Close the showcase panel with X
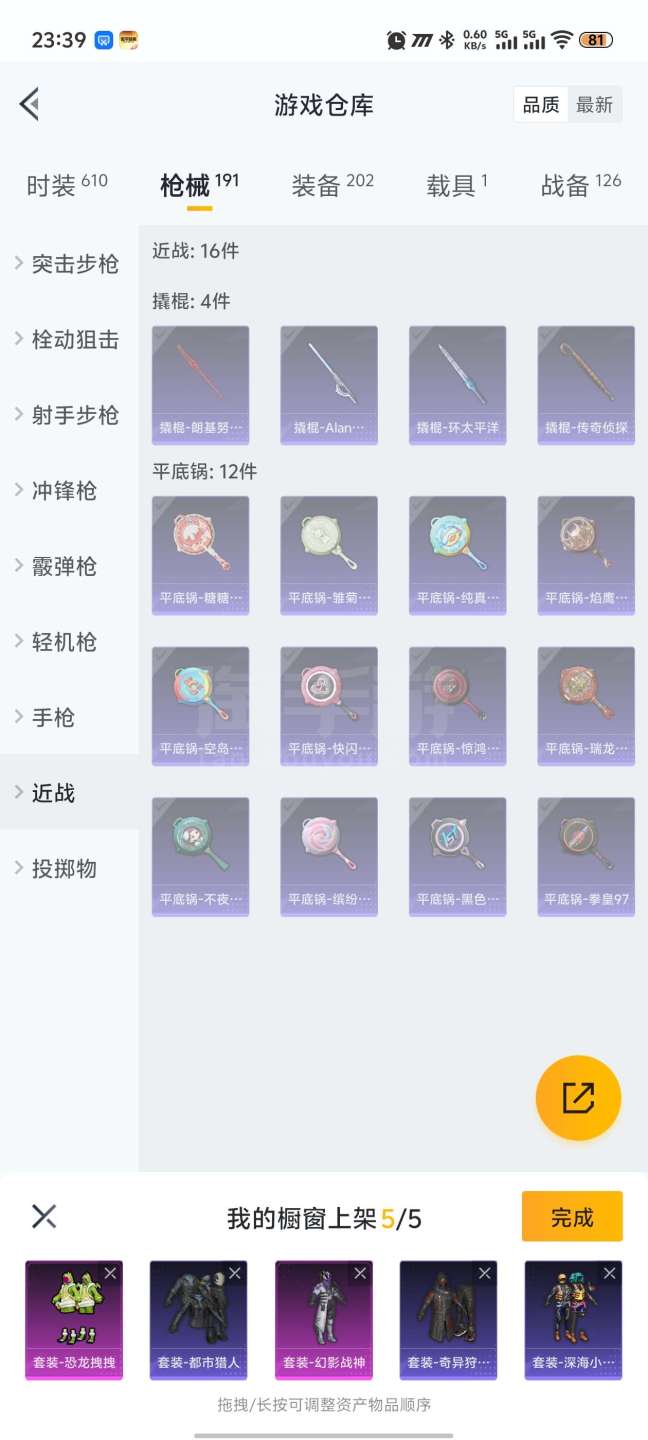 44,1216
